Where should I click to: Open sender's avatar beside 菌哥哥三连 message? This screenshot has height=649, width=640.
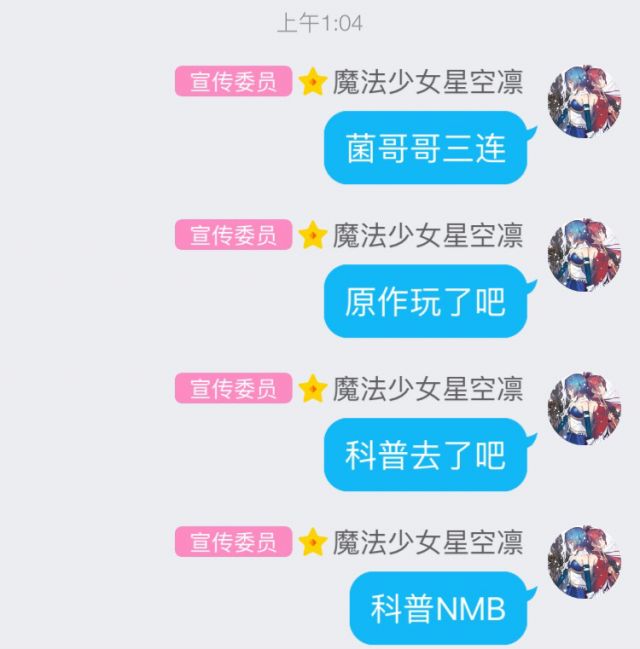pyautogui.click(x=585, y=101)
